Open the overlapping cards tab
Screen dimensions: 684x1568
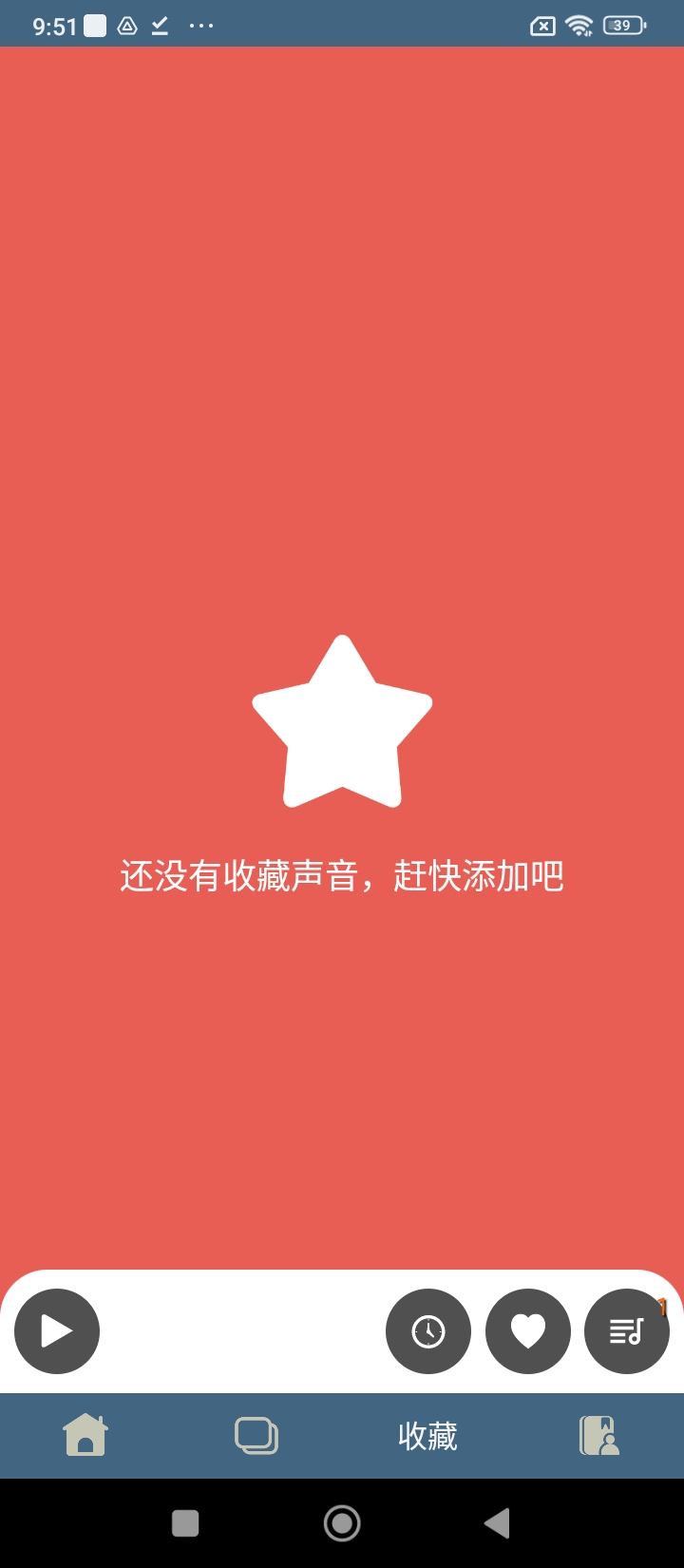[x=256, y=1435]
